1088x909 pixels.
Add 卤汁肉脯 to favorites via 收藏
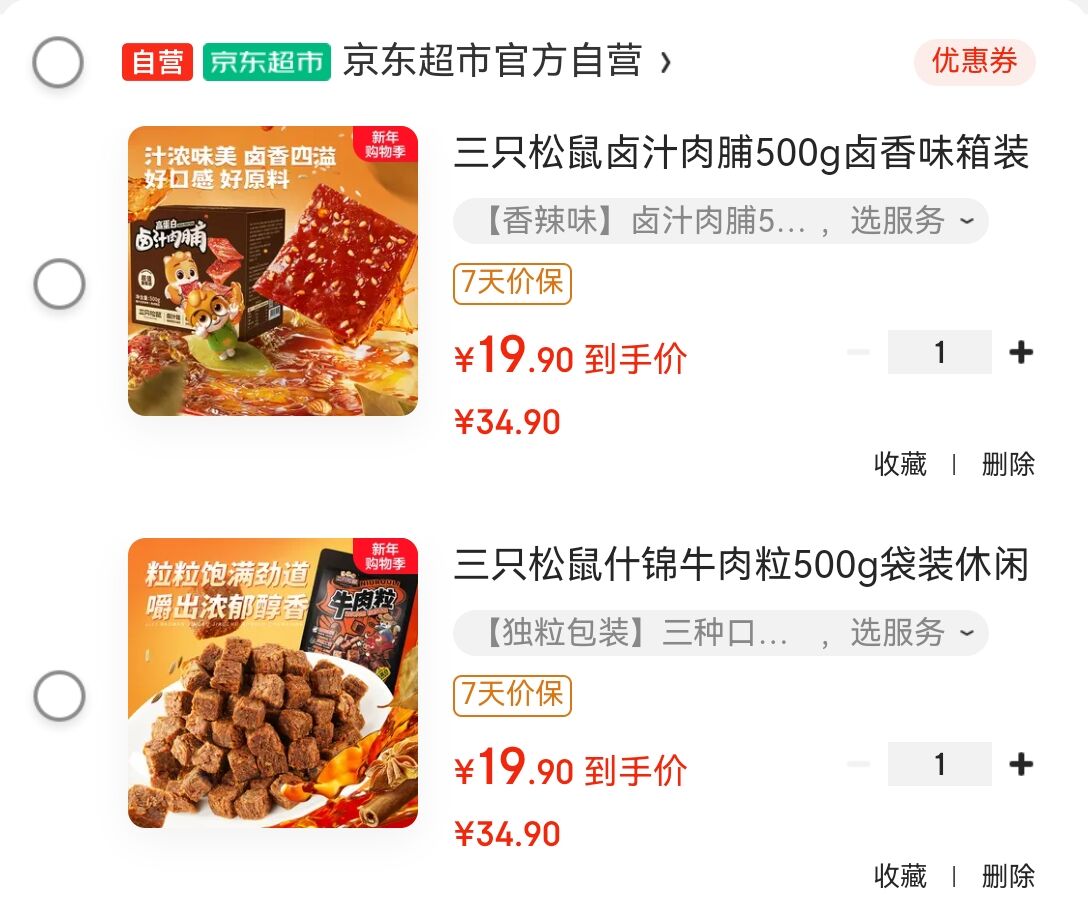tap(900, 464)
